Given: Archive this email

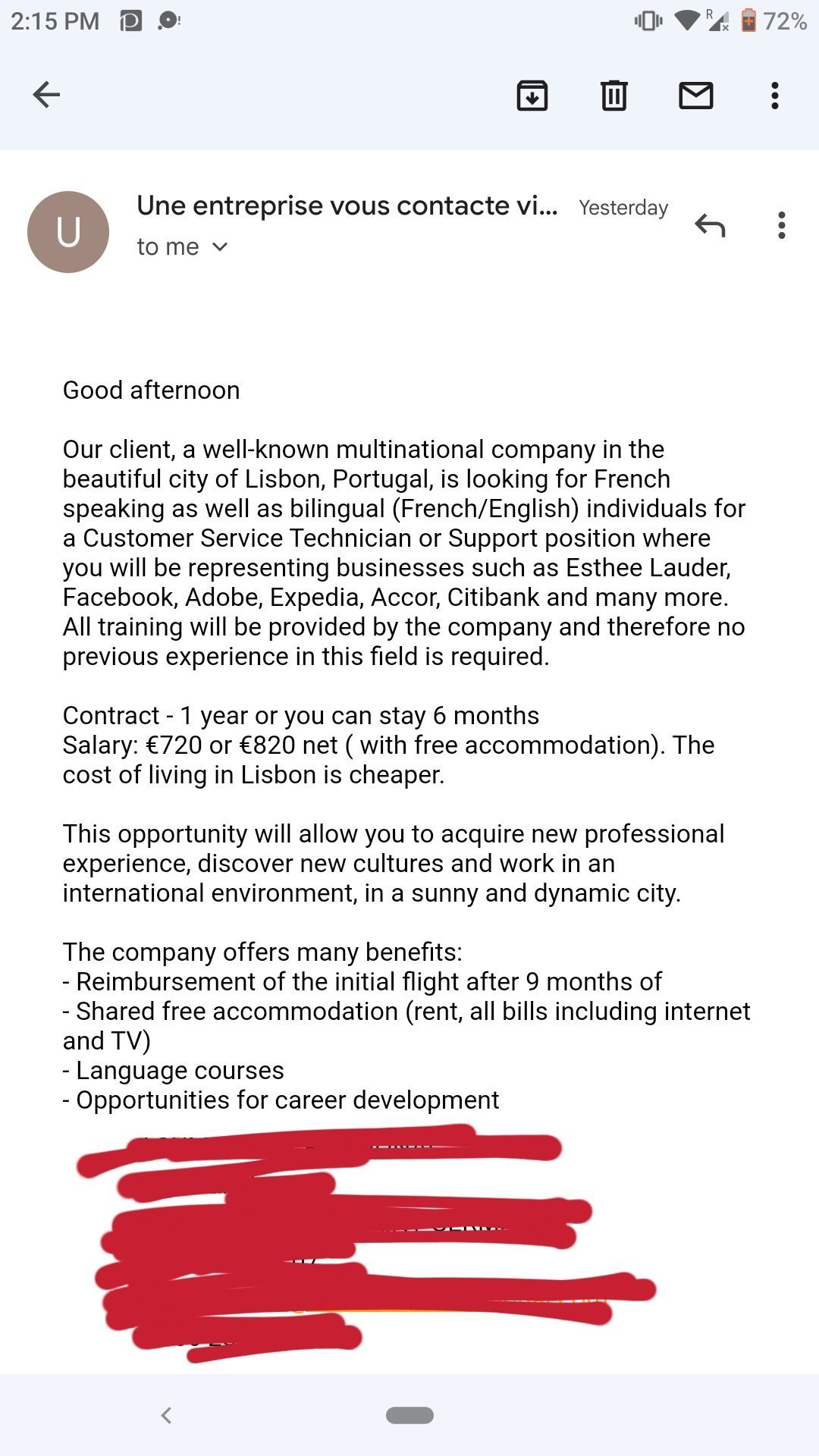Looking at the screenshot, I should (x=532, y=96).
